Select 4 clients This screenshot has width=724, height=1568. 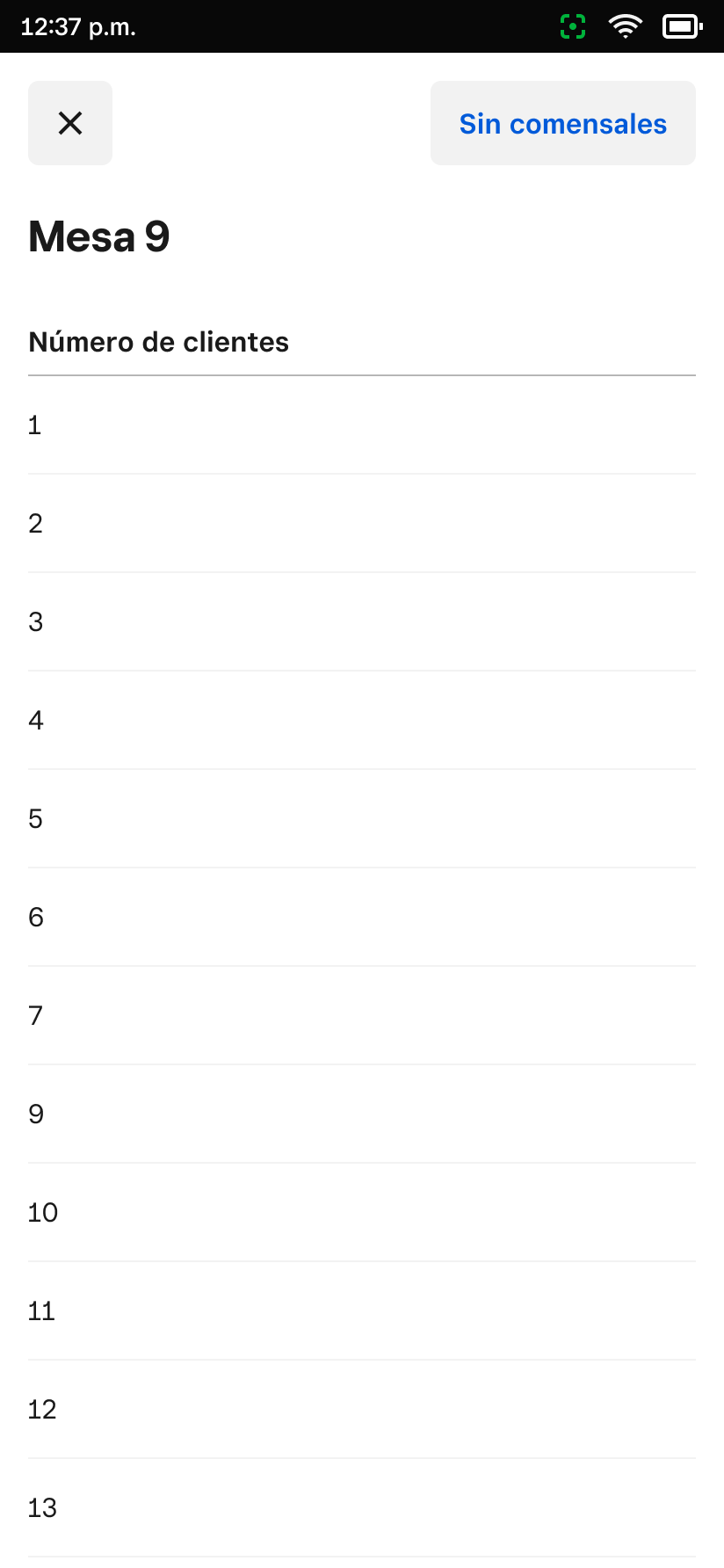[x=362, y=721]
